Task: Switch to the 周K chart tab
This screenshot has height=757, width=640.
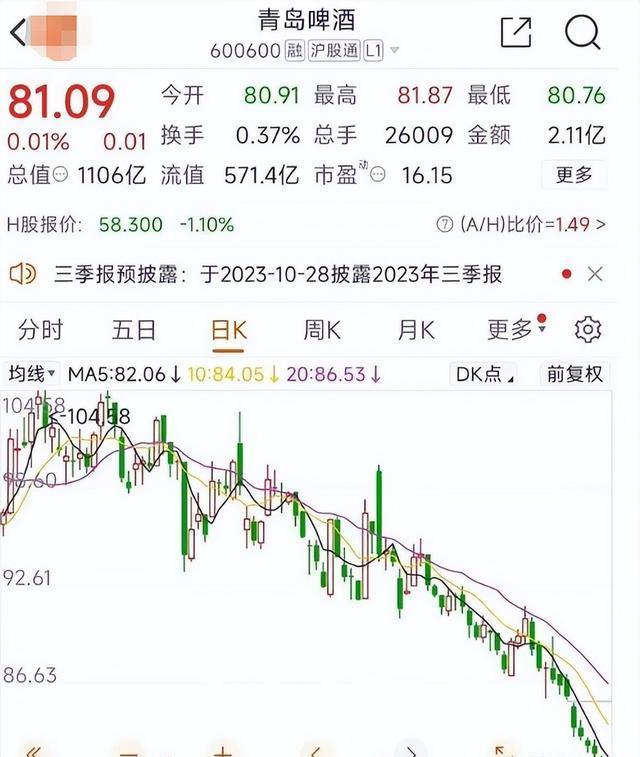Action: tap(322, 329)
